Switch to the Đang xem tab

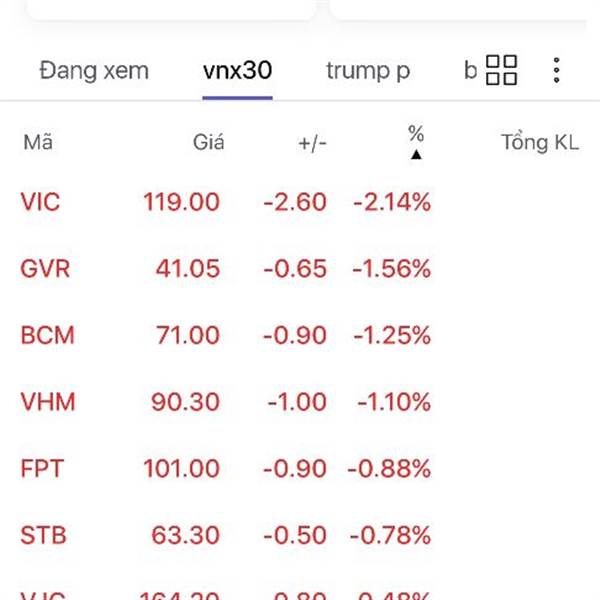point(93,71)
